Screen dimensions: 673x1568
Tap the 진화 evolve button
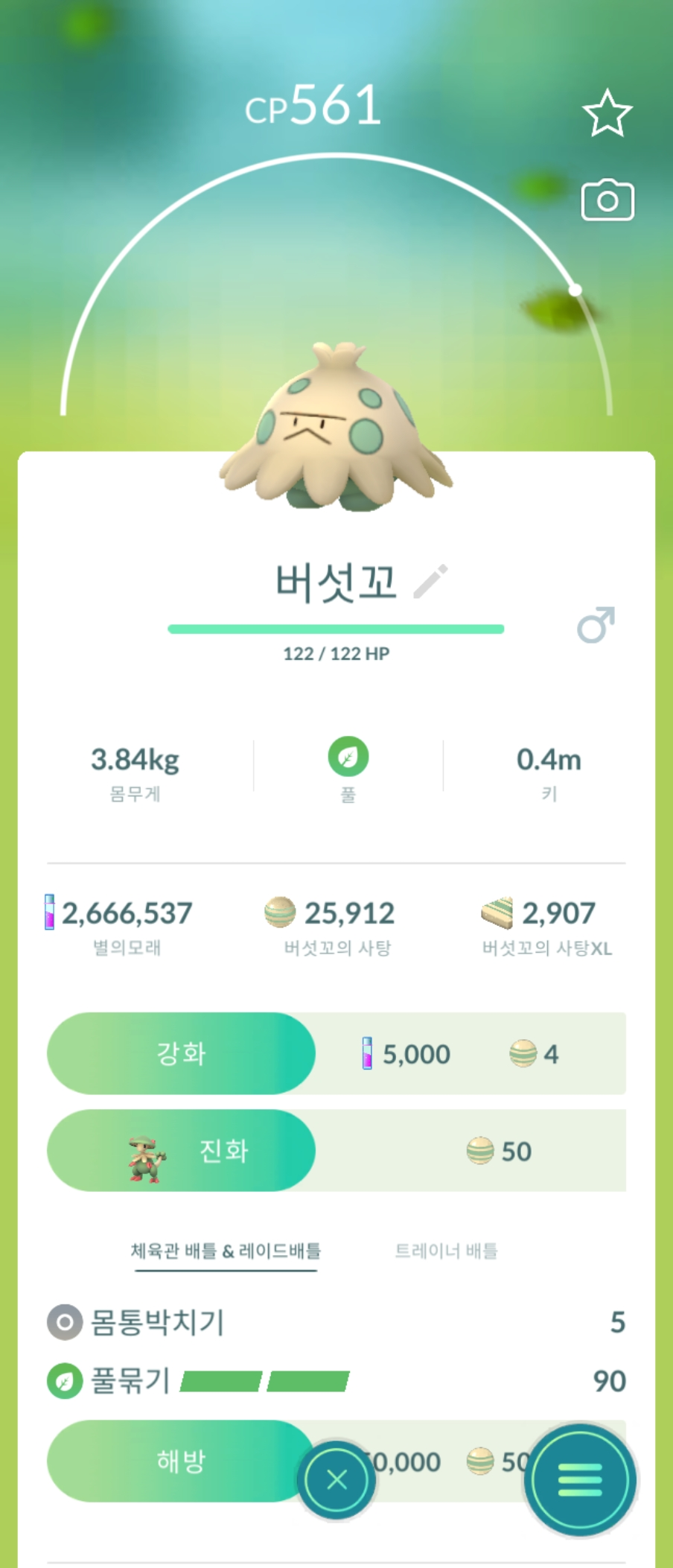point(181,1150)
